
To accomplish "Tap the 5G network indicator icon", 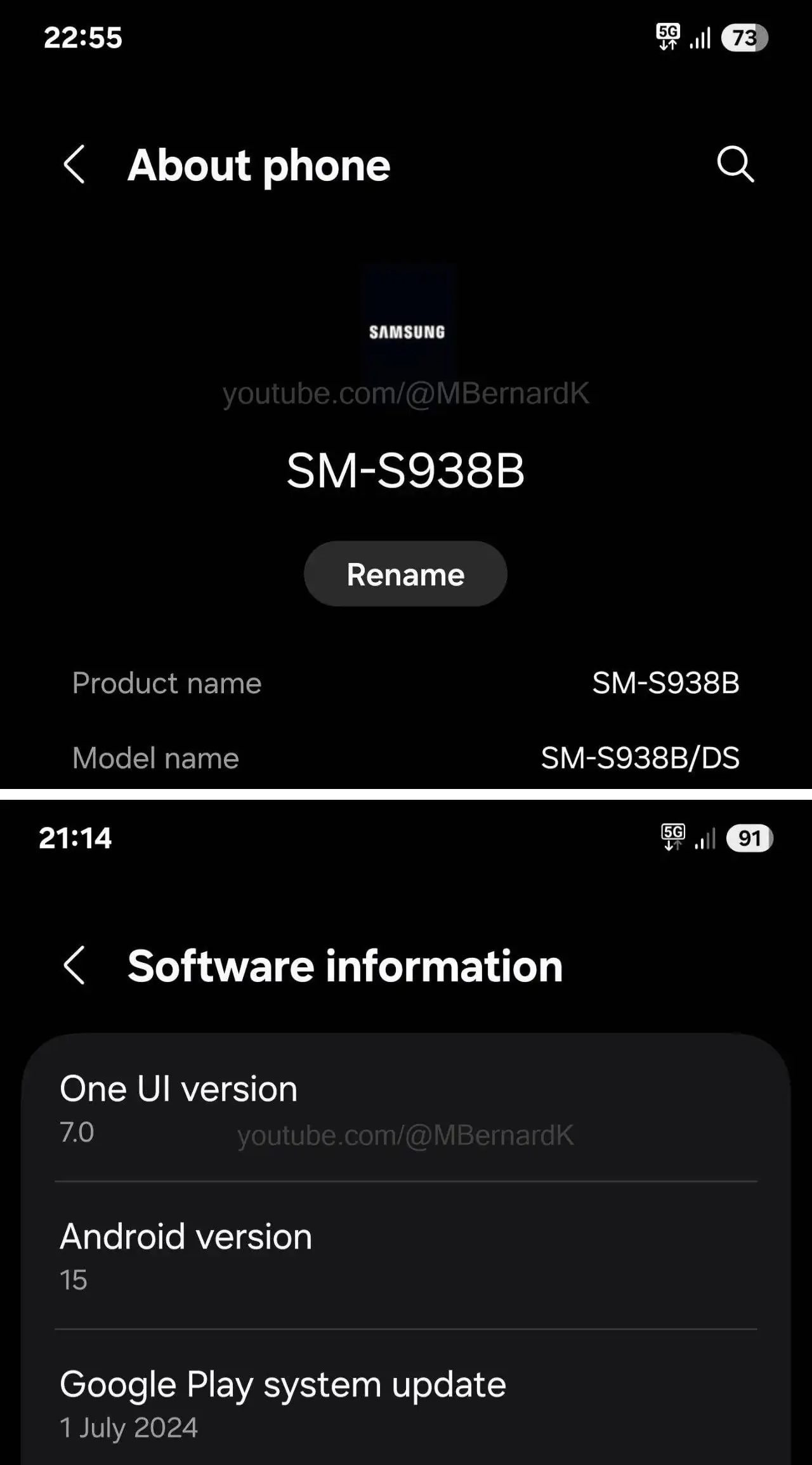I will [x=669, y=37].
